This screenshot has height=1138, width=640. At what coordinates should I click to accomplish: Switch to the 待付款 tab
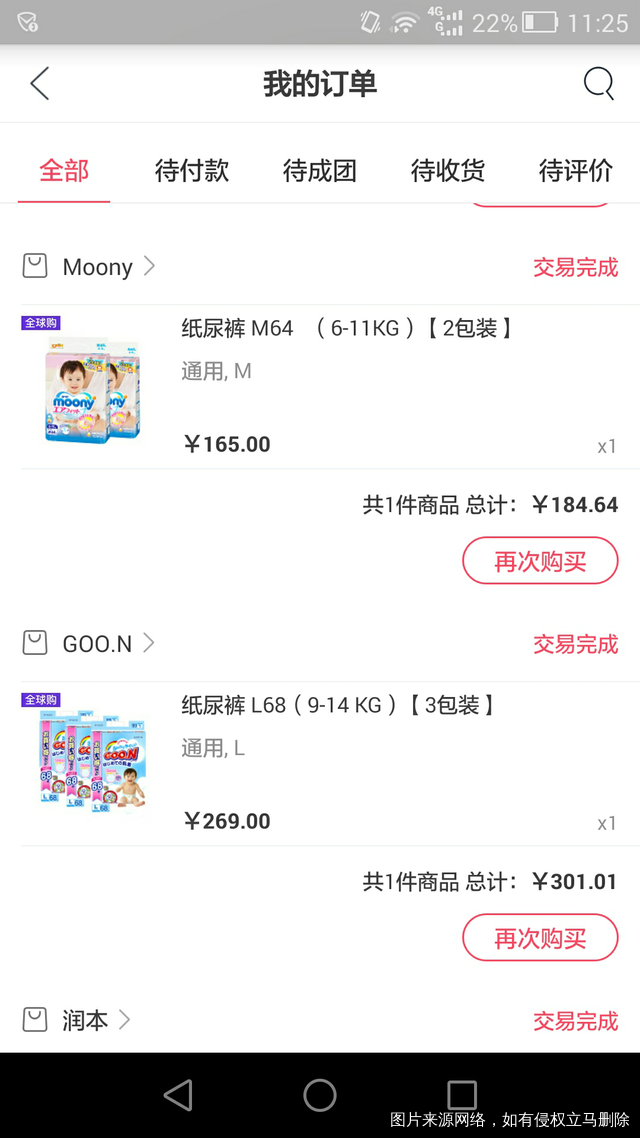click(x=192, y=171)
